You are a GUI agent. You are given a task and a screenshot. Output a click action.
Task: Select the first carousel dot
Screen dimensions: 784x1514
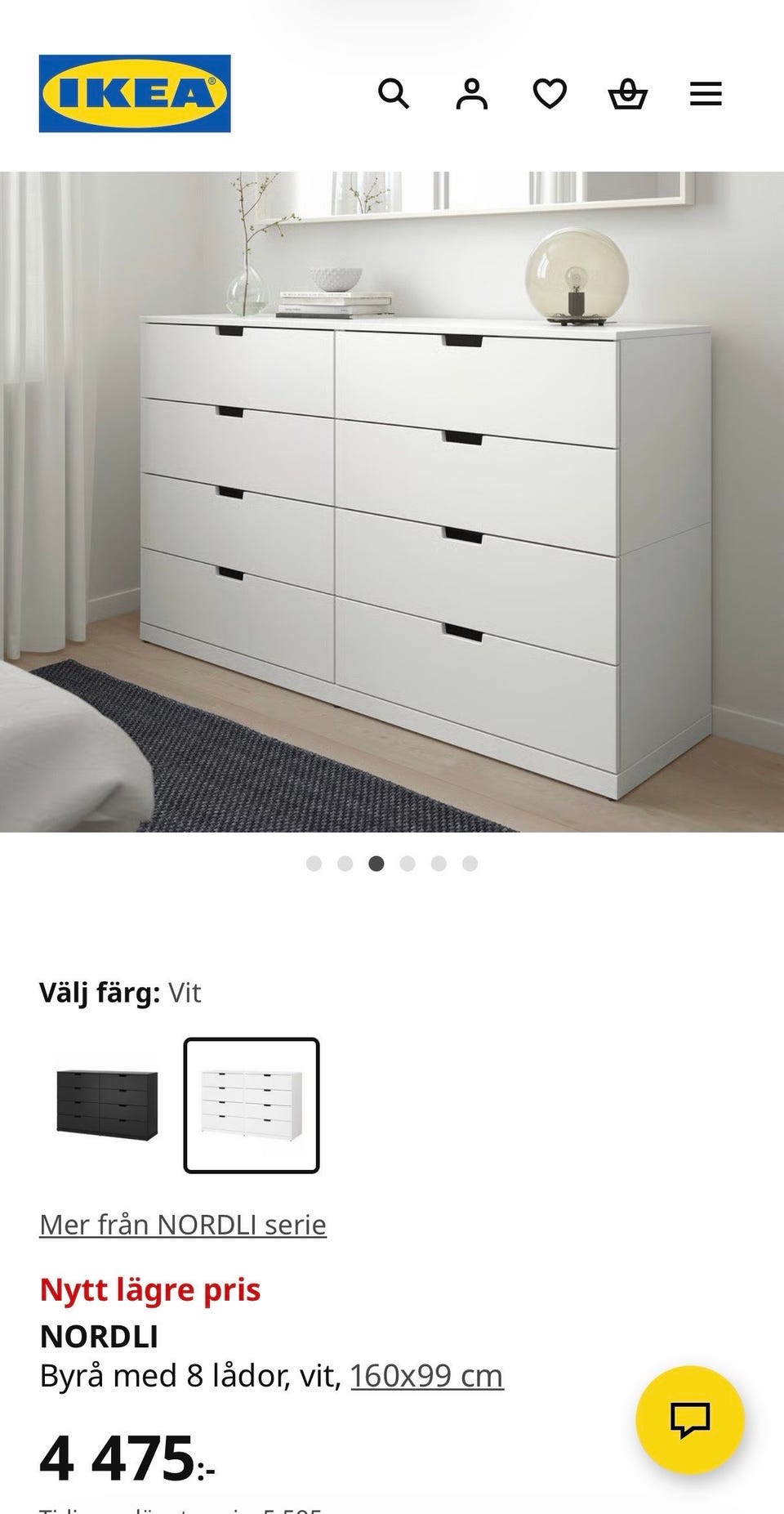point(314,861)
